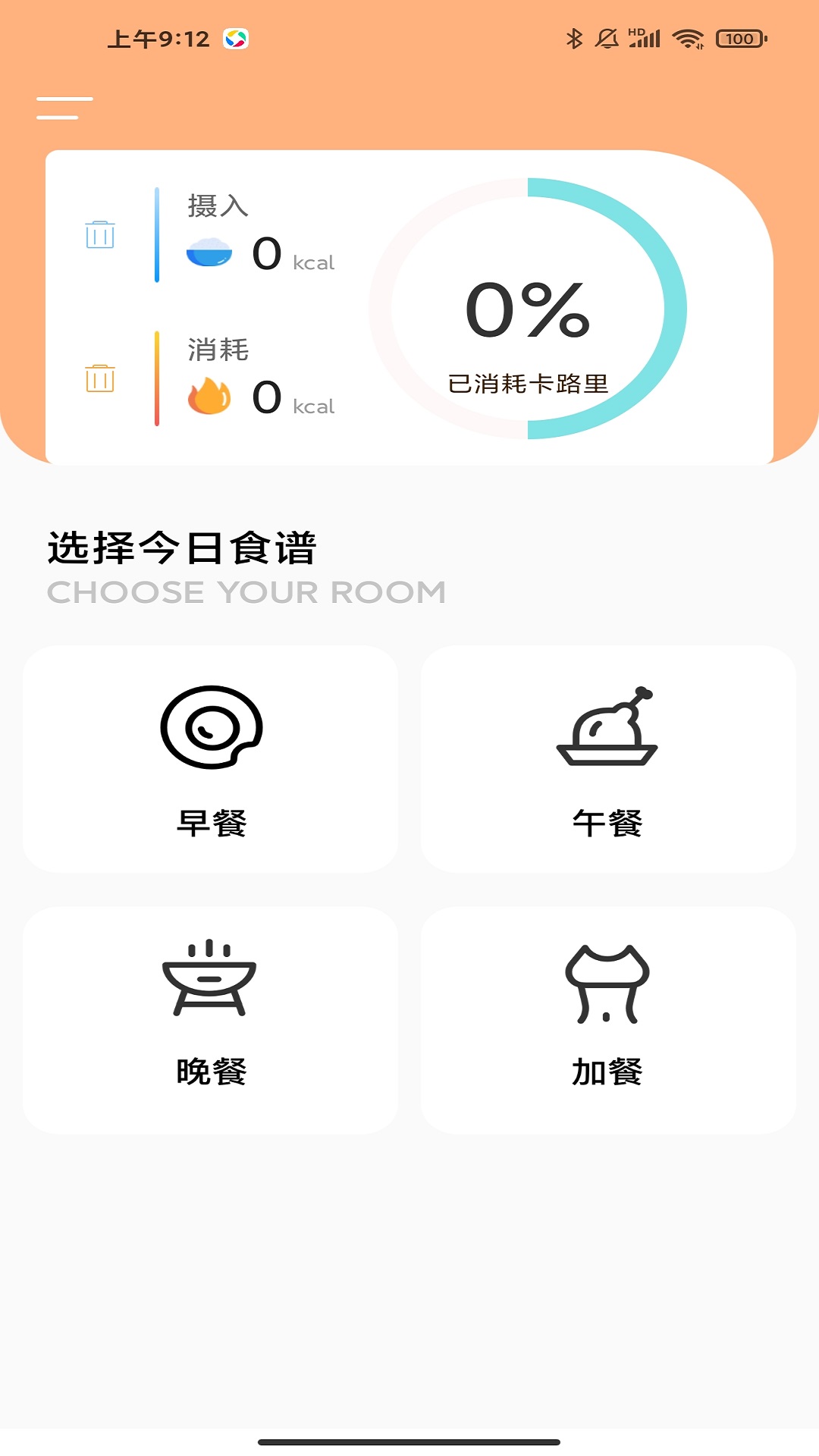Clear the 消耗 burned calories record

(x=100, y=378)
